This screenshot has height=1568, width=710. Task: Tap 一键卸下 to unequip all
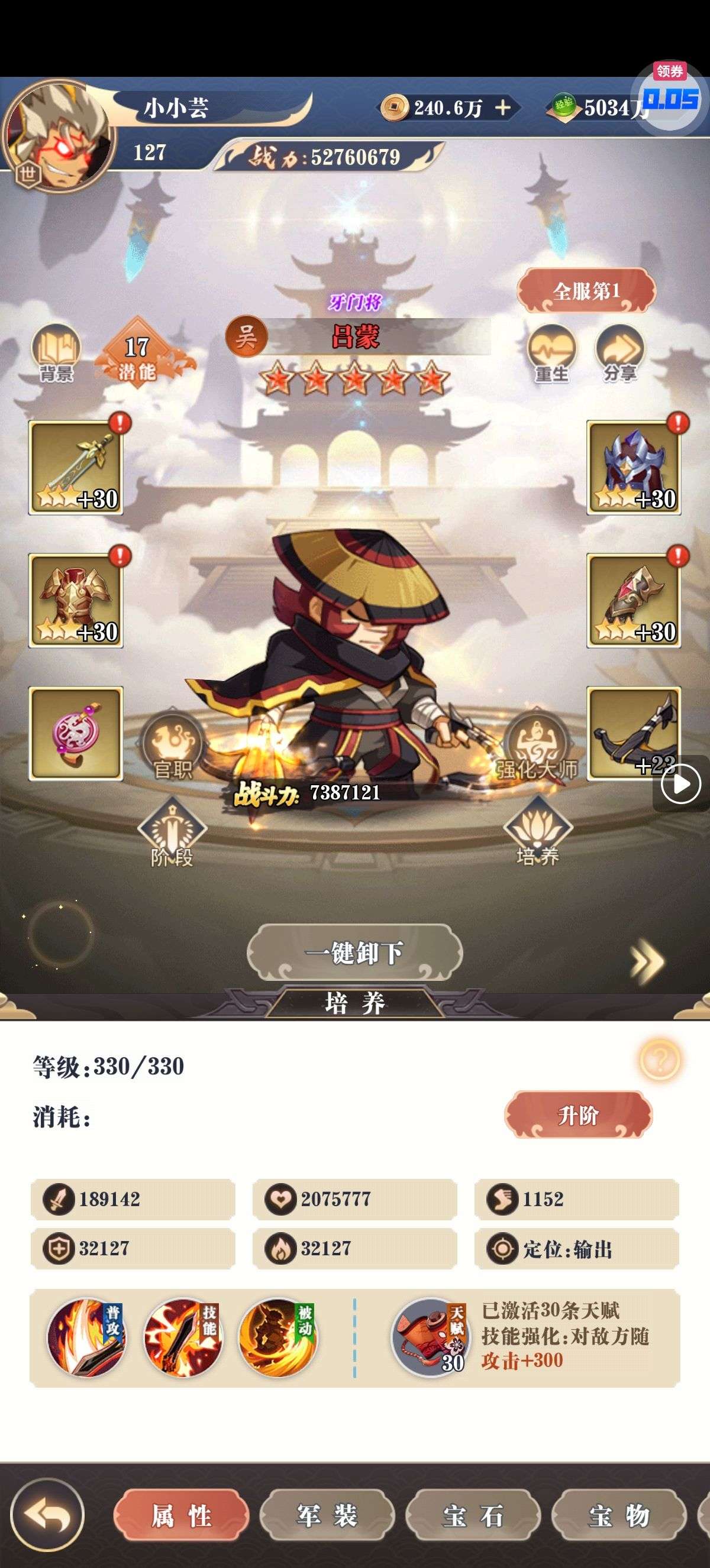354,953
